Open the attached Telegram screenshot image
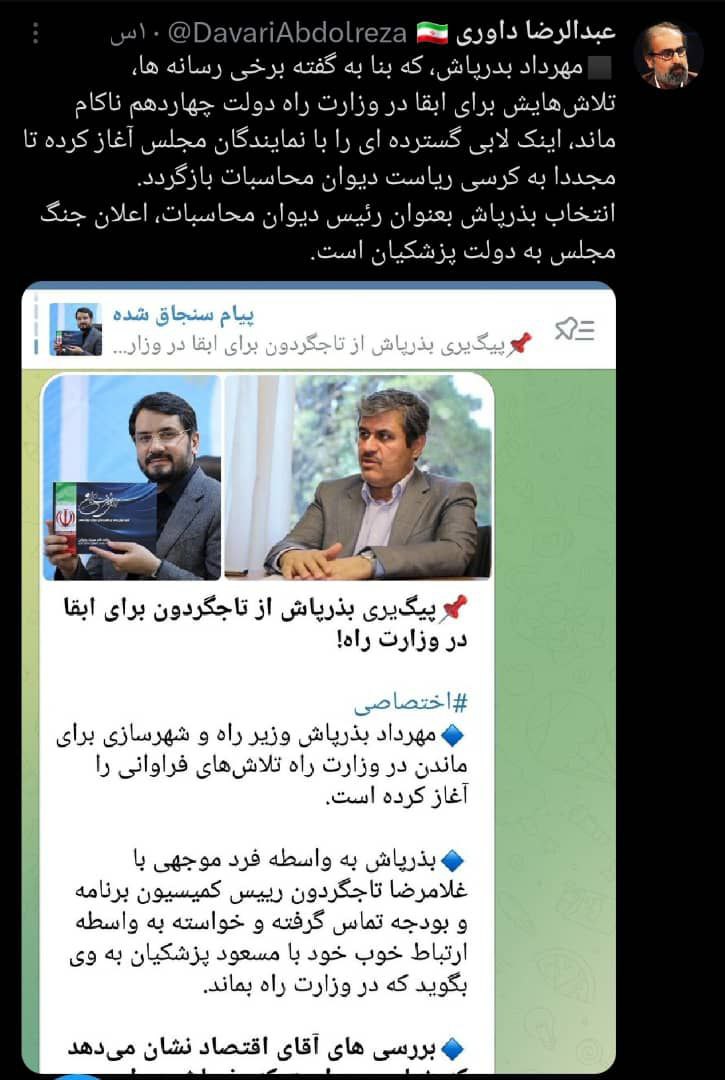This screenshot has height=1080, width=725. coord(318,680)
